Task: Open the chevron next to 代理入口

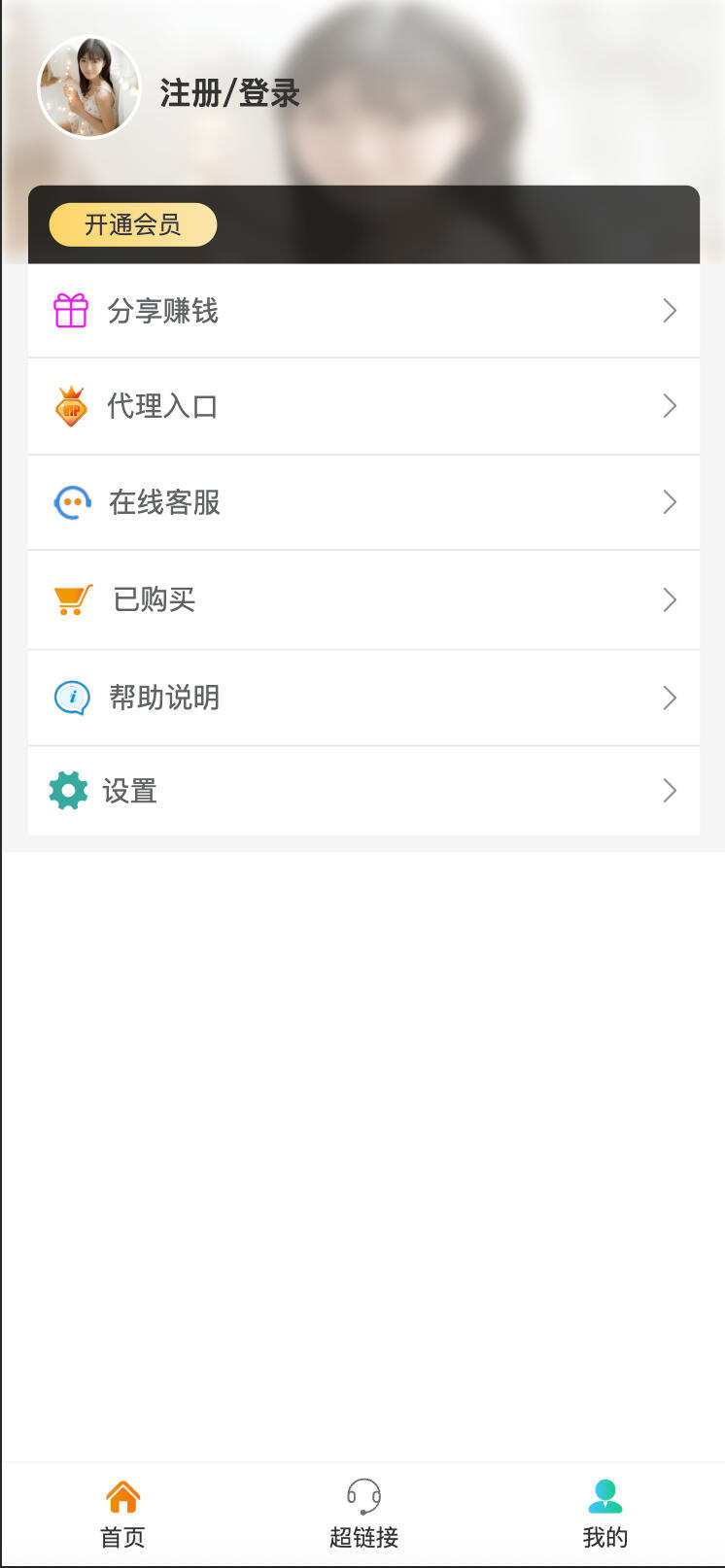Action: (x=669, y=406)
